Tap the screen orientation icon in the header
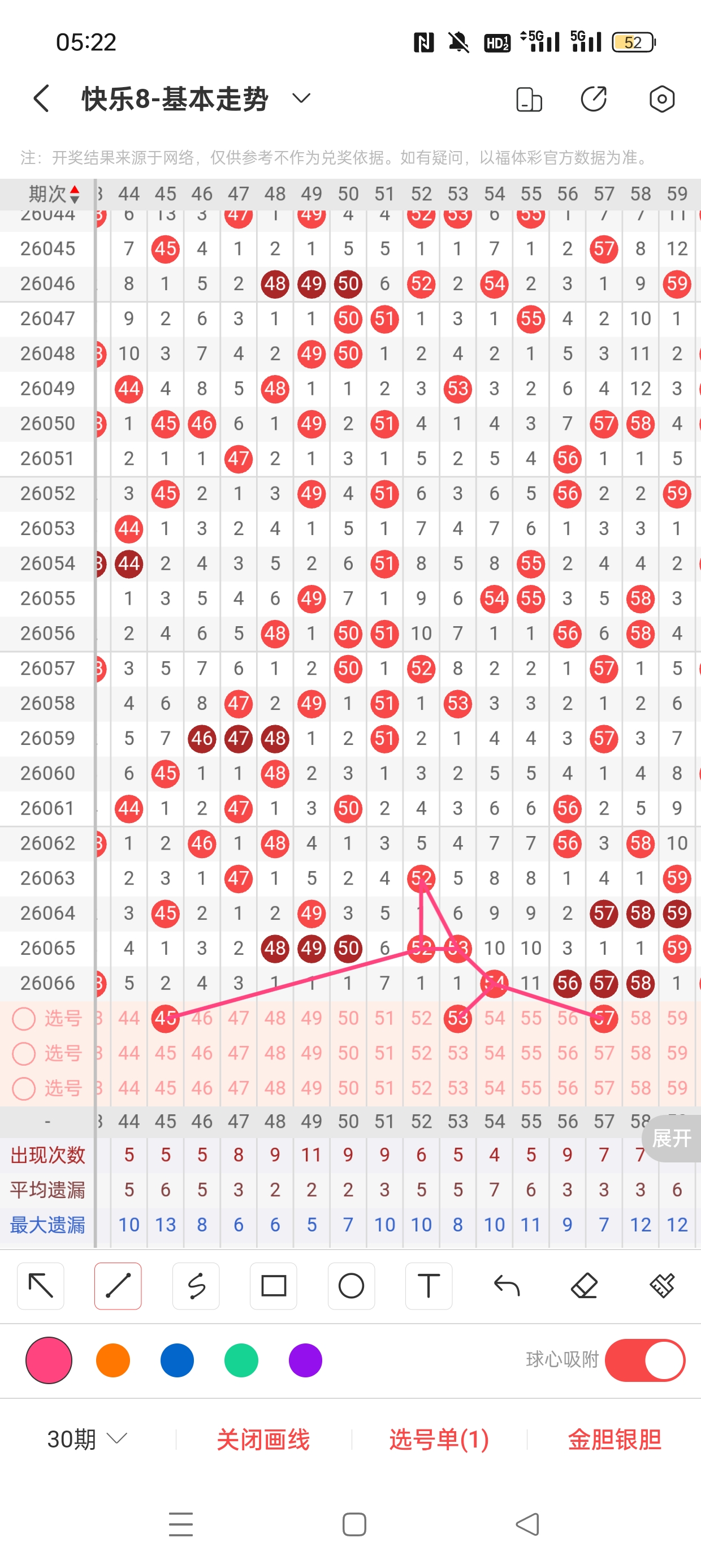Viewport: 701px width, 1568px height. [x=529, y=100]
